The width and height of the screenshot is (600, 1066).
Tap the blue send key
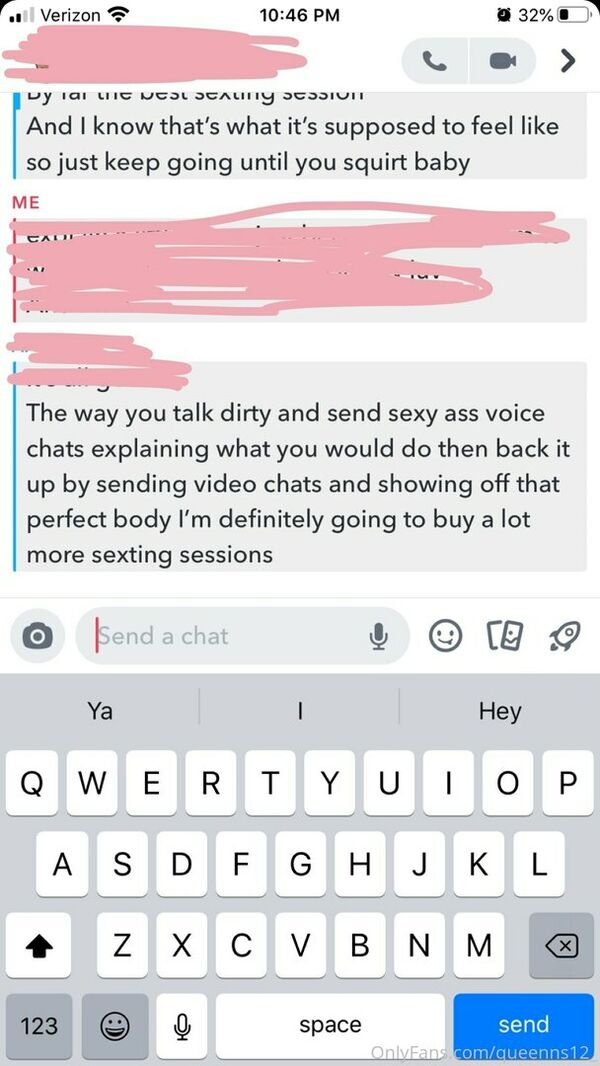coord(523,1024)
